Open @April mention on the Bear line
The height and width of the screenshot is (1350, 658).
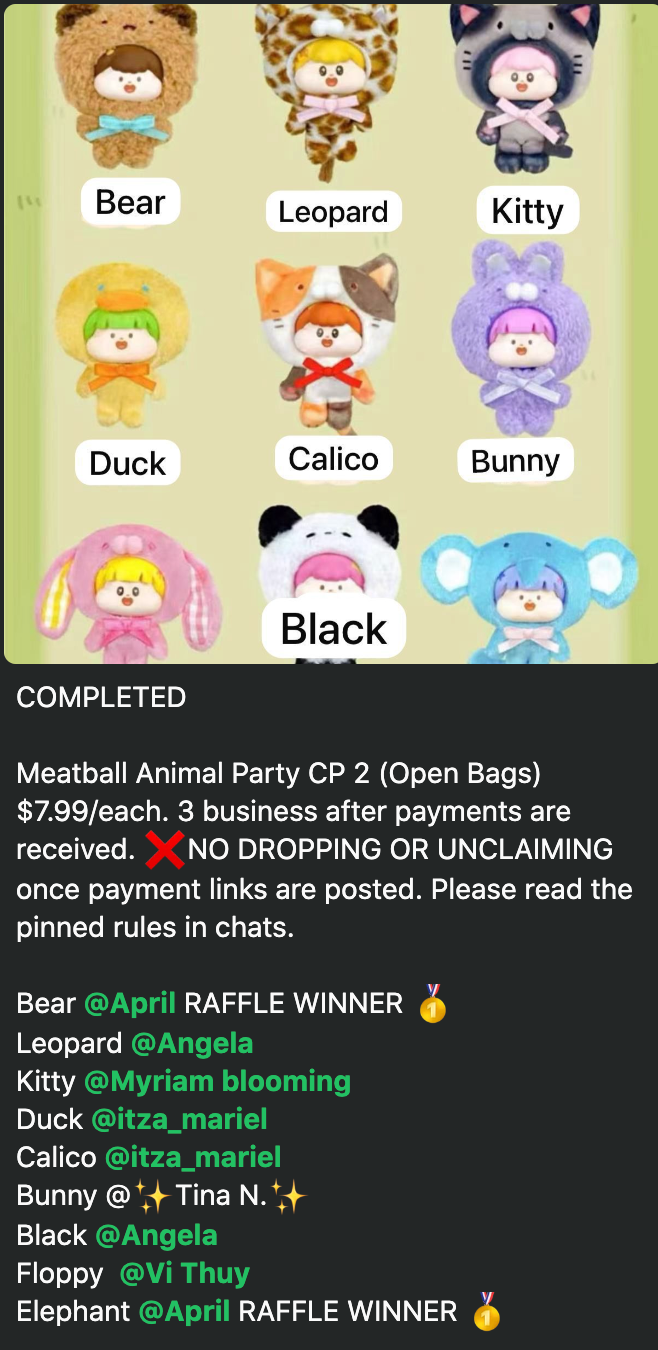click(x=130, y=1003)
